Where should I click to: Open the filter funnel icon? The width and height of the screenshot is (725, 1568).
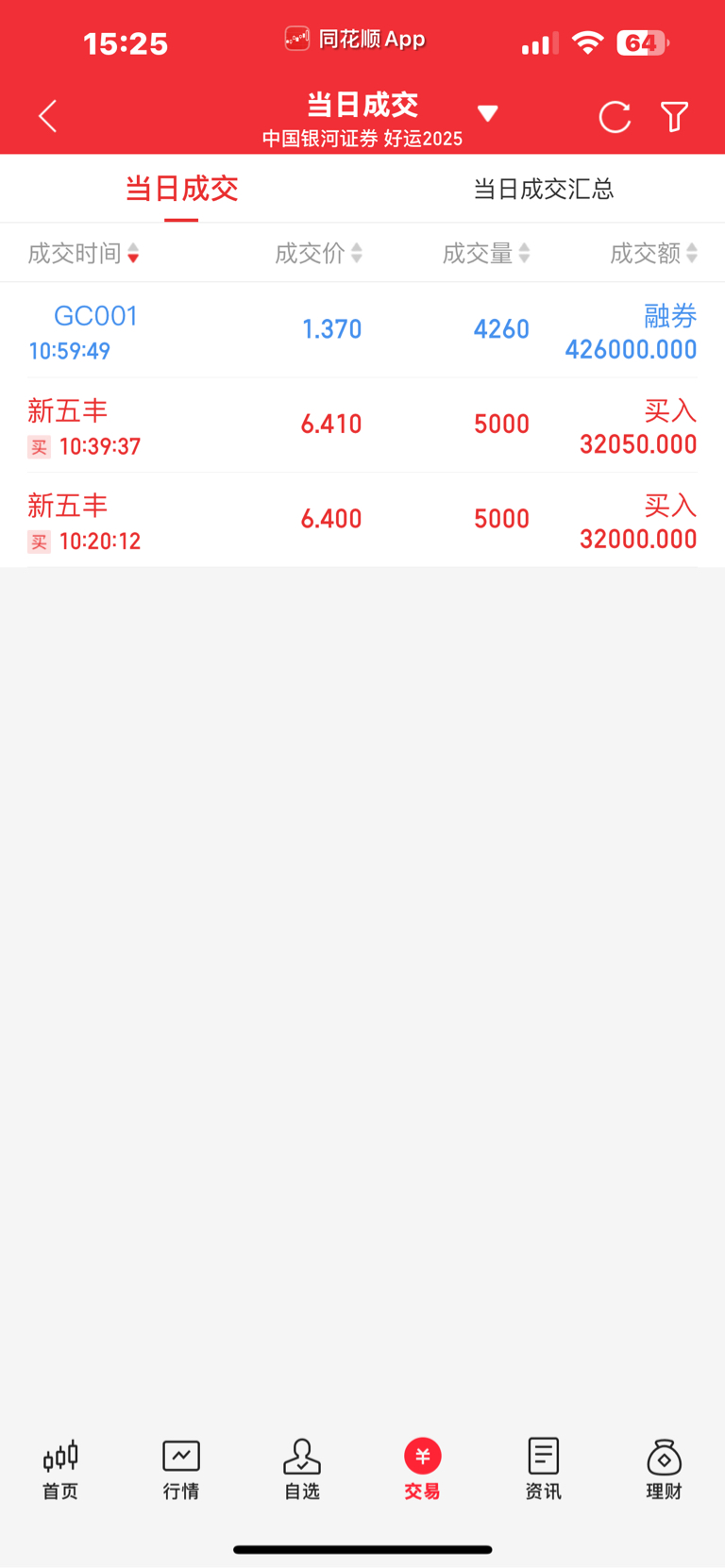point(674,117)
